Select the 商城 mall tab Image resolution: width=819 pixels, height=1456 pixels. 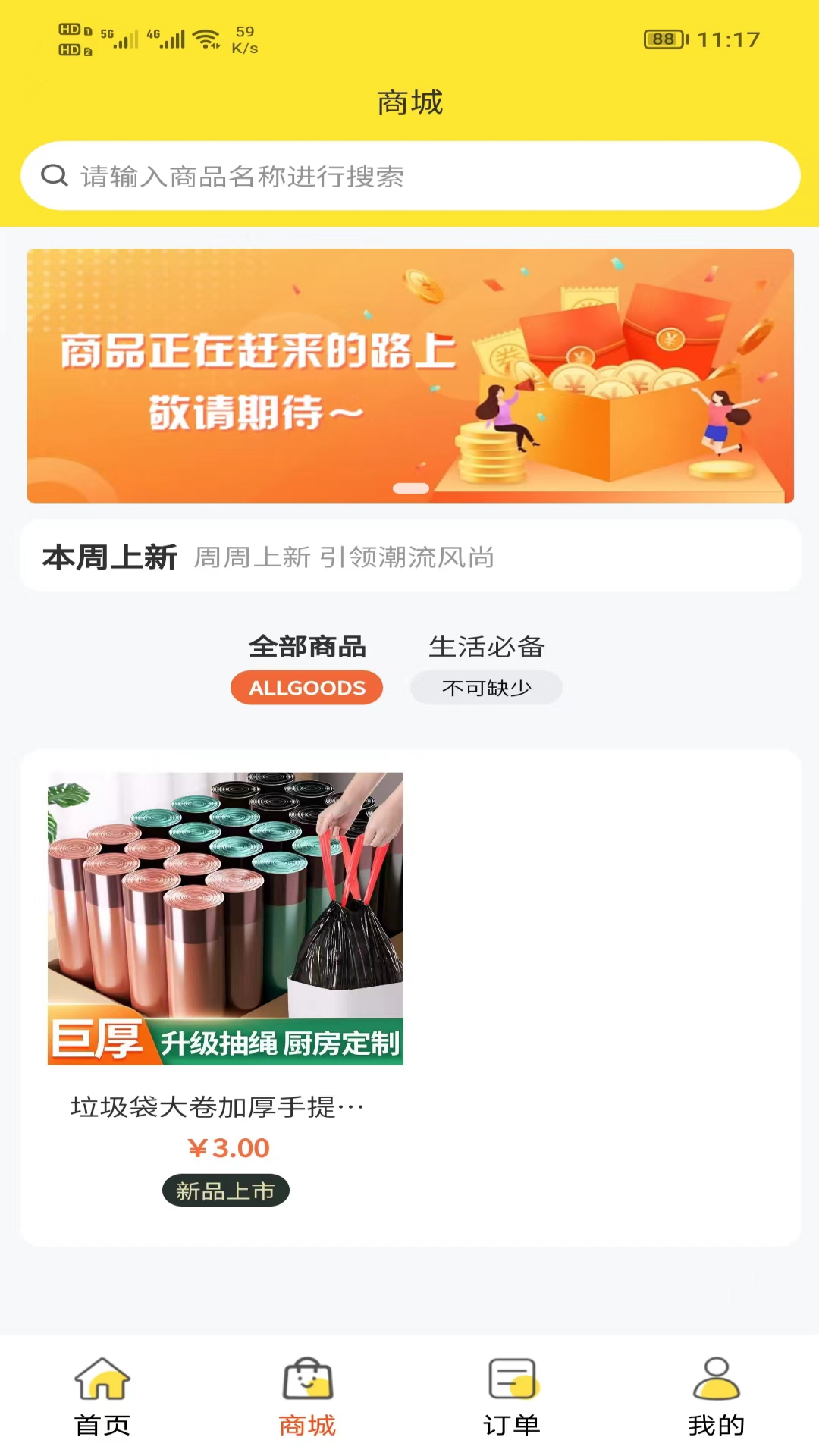[307, 1397]
